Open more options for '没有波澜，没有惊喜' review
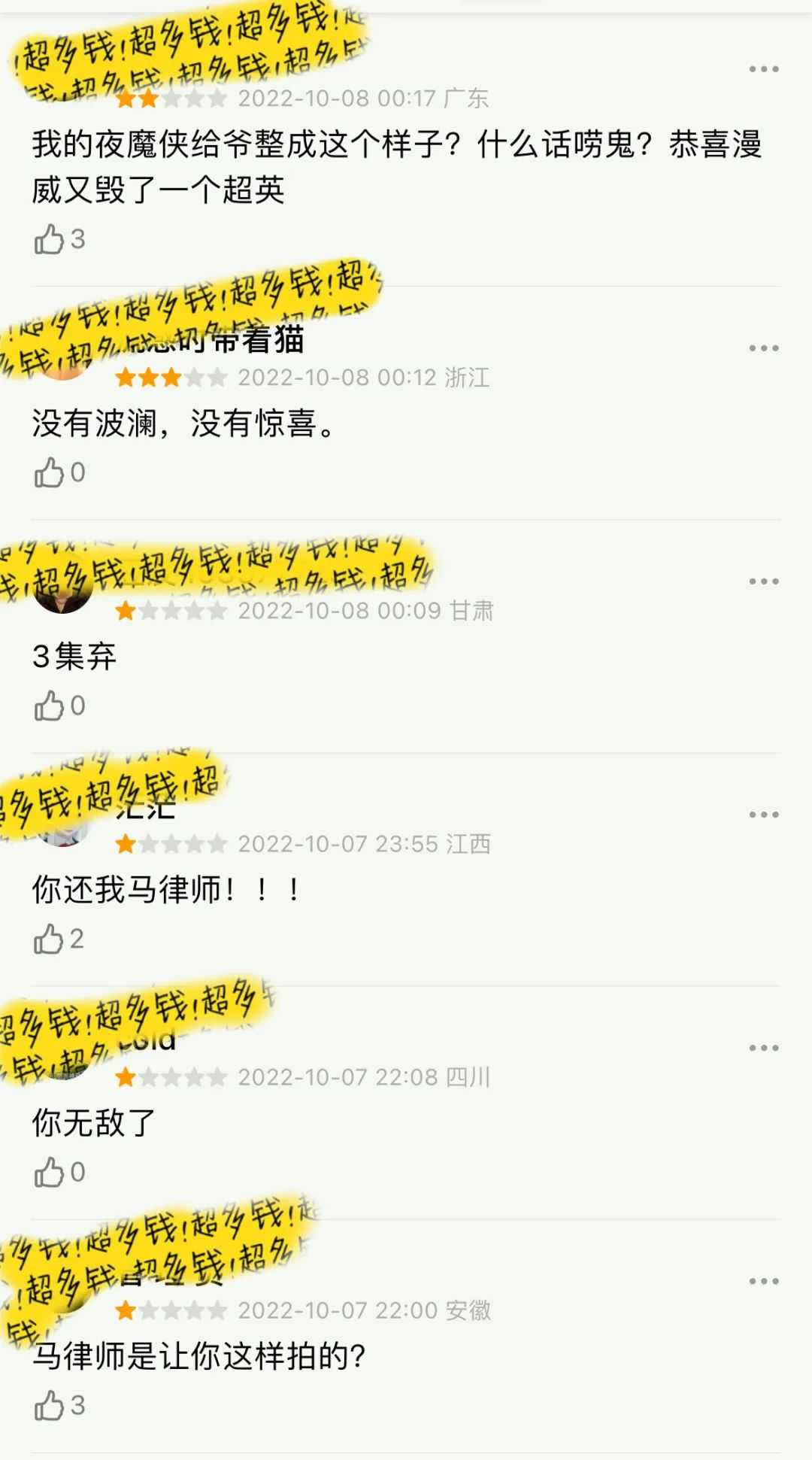This screenshot has height=1460, width=812. pyautogui.click(x=763, y=348)
